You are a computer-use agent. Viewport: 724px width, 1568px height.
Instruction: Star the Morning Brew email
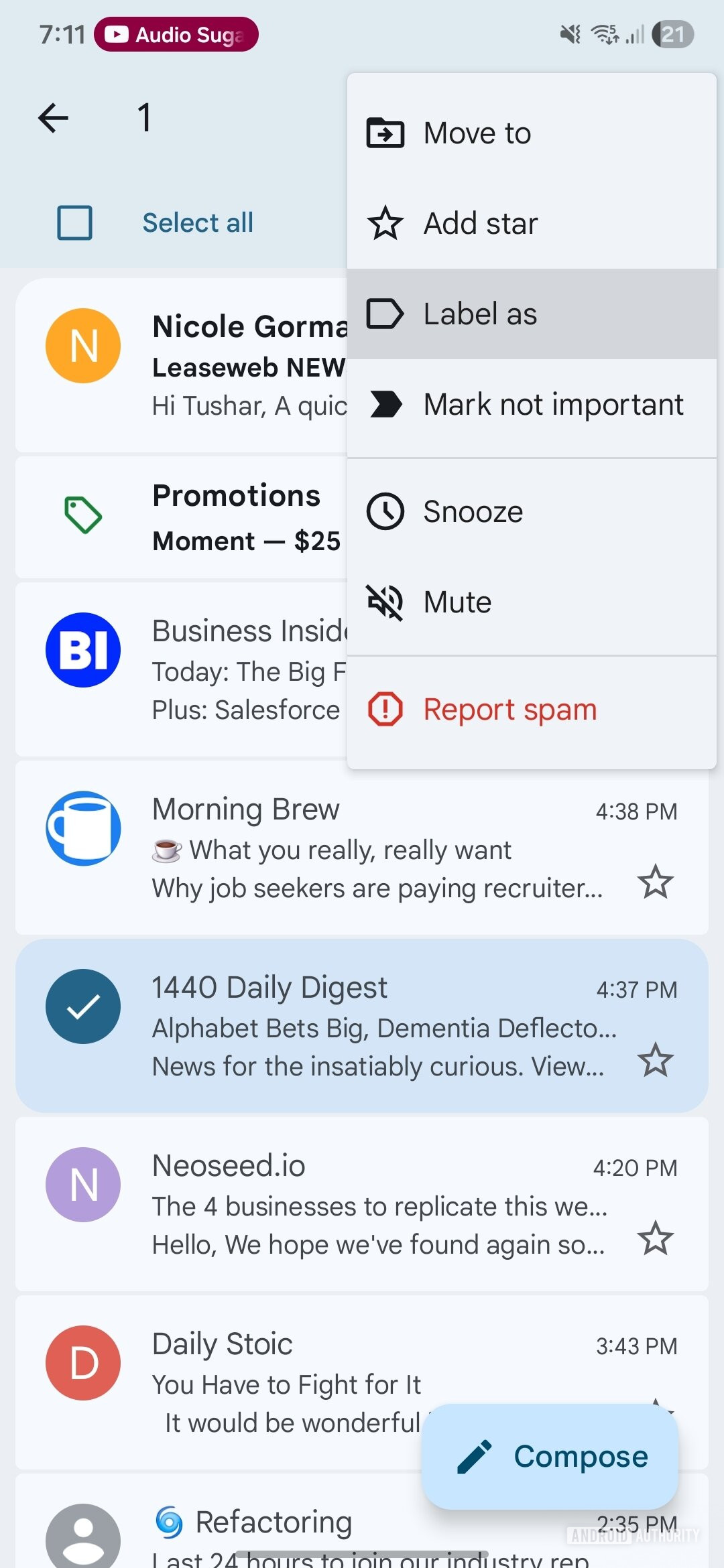pyautogui.click(x=655, y=882)
